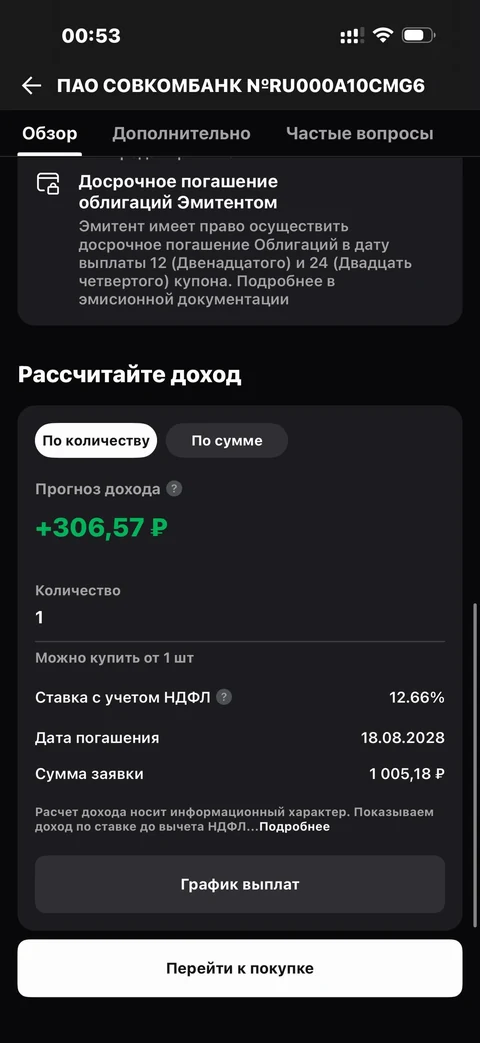Open hint for Ставка с учетом НДФЛ
Image resolution: width=480 pixels, height=1043 pixels.
pos(225,697)
